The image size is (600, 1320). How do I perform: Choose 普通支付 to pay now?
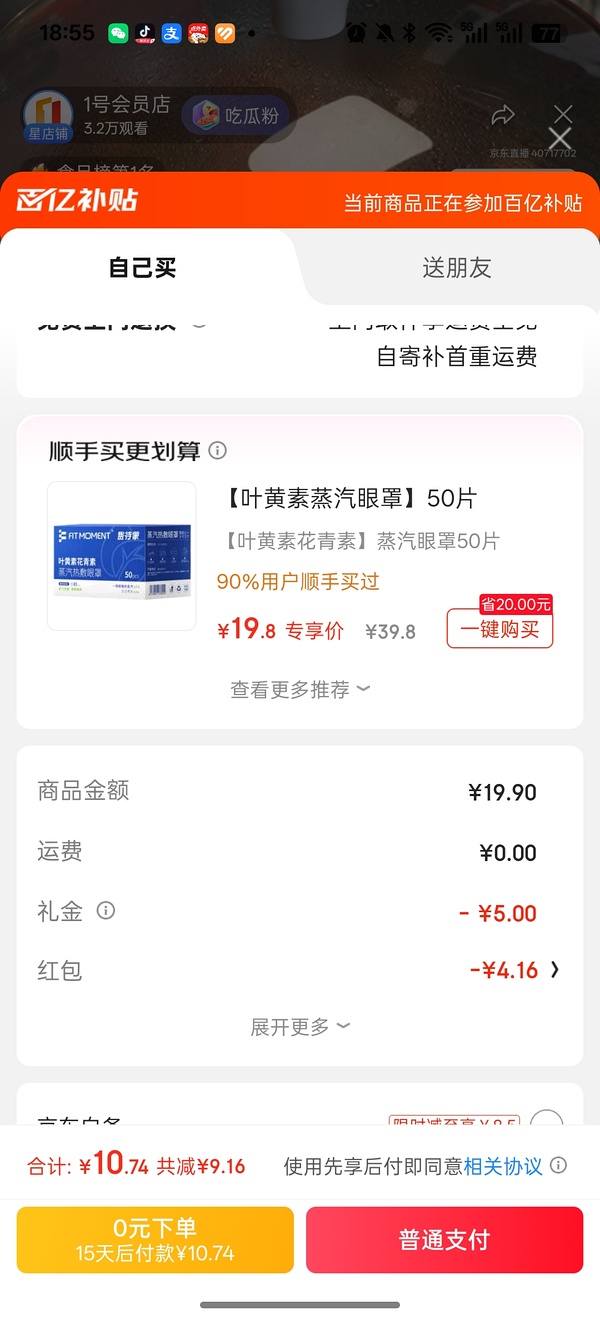pyautogui.click(x=444, y=1240)
